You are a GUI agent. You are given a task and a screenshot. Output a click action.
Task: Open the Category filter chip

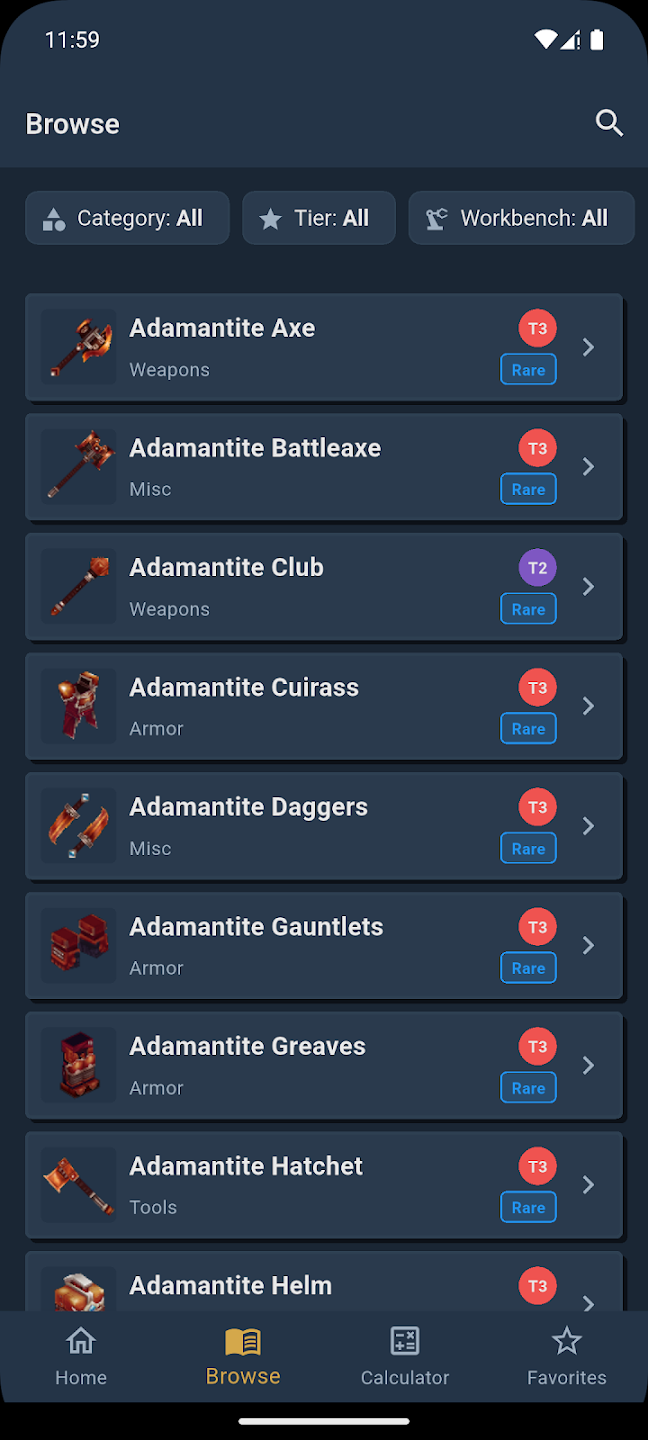click(127, 218)
